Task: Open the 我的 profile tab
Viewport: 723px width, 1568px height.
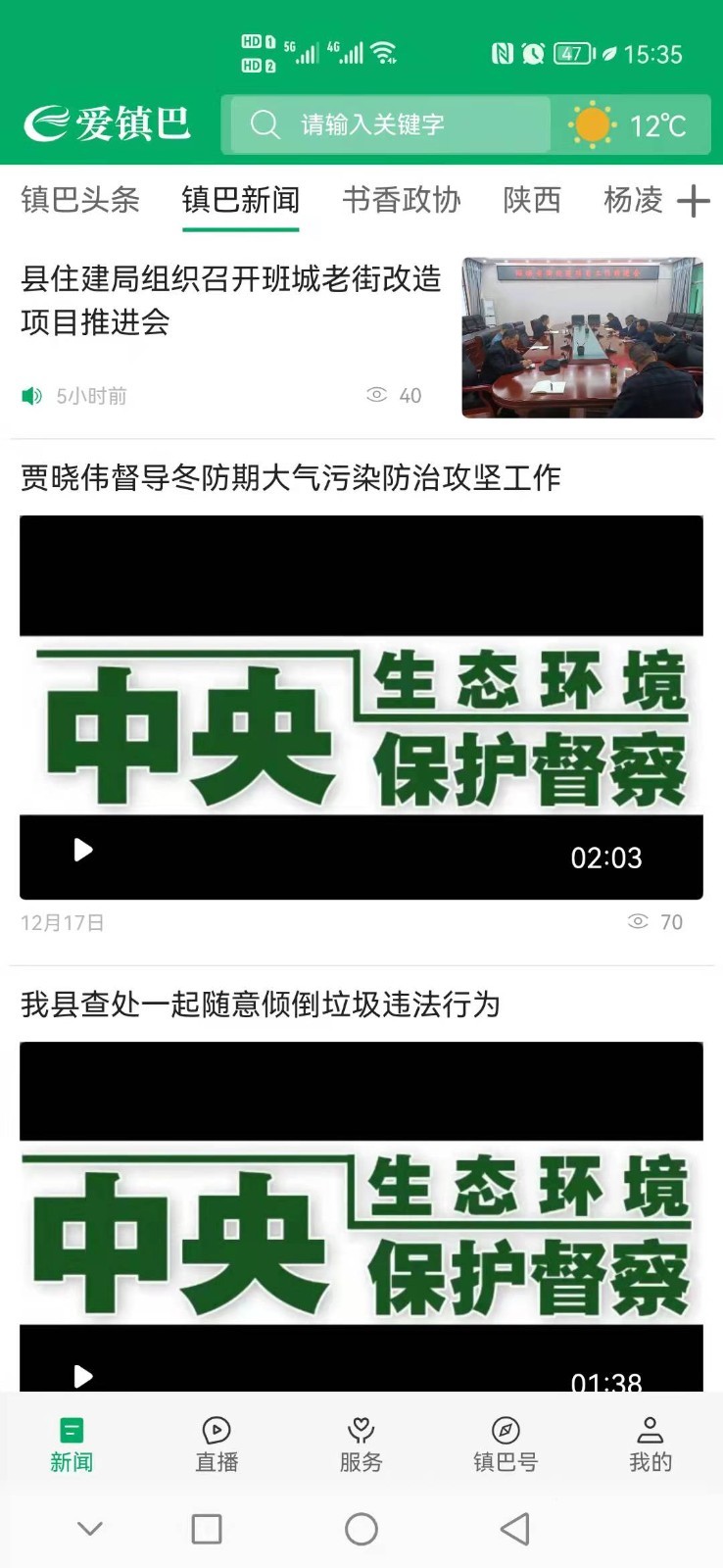Action: coord(651,1445)
